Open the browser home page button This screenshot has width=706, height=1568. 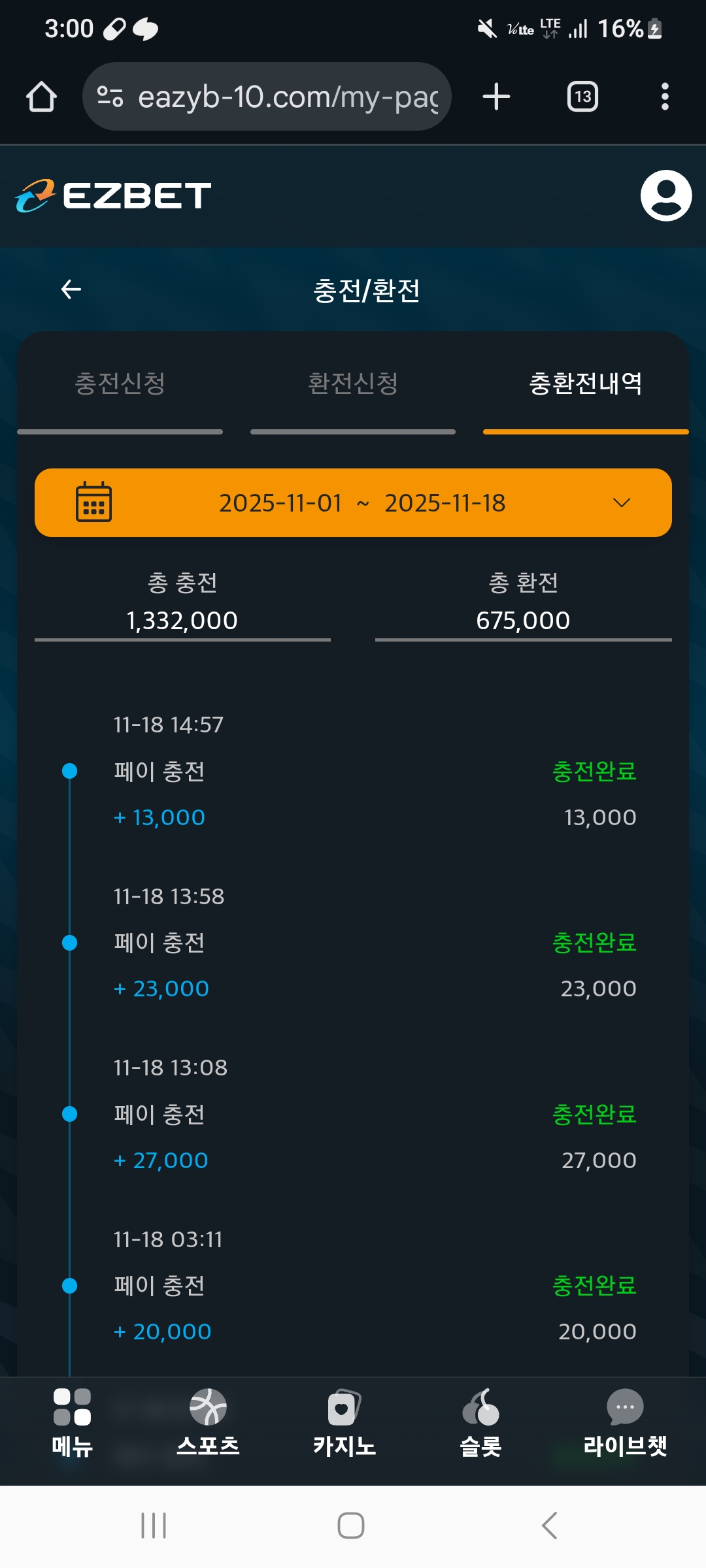tap(41, 97)
